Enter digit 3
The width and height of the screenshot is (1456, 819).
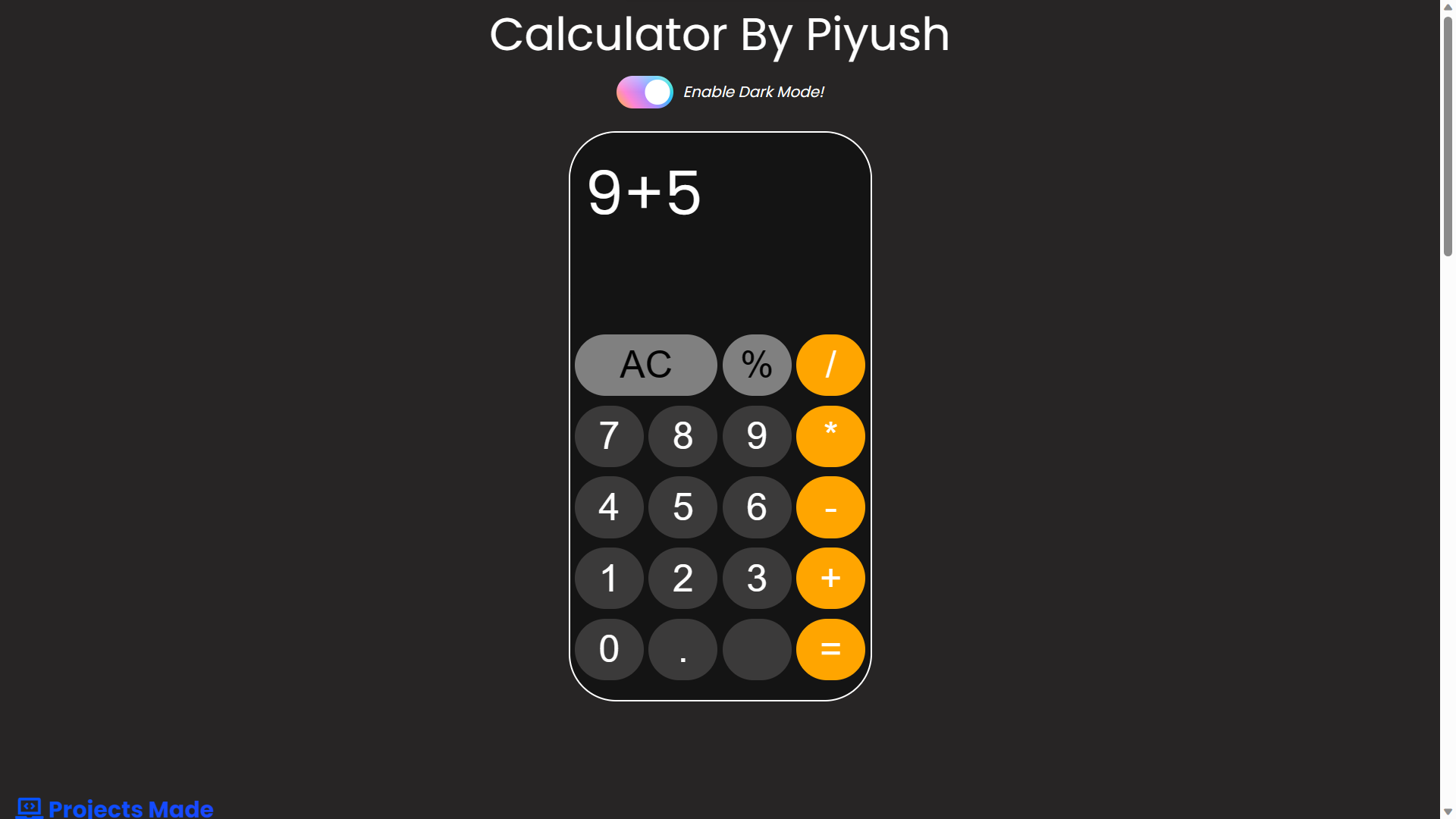(756, 579)
